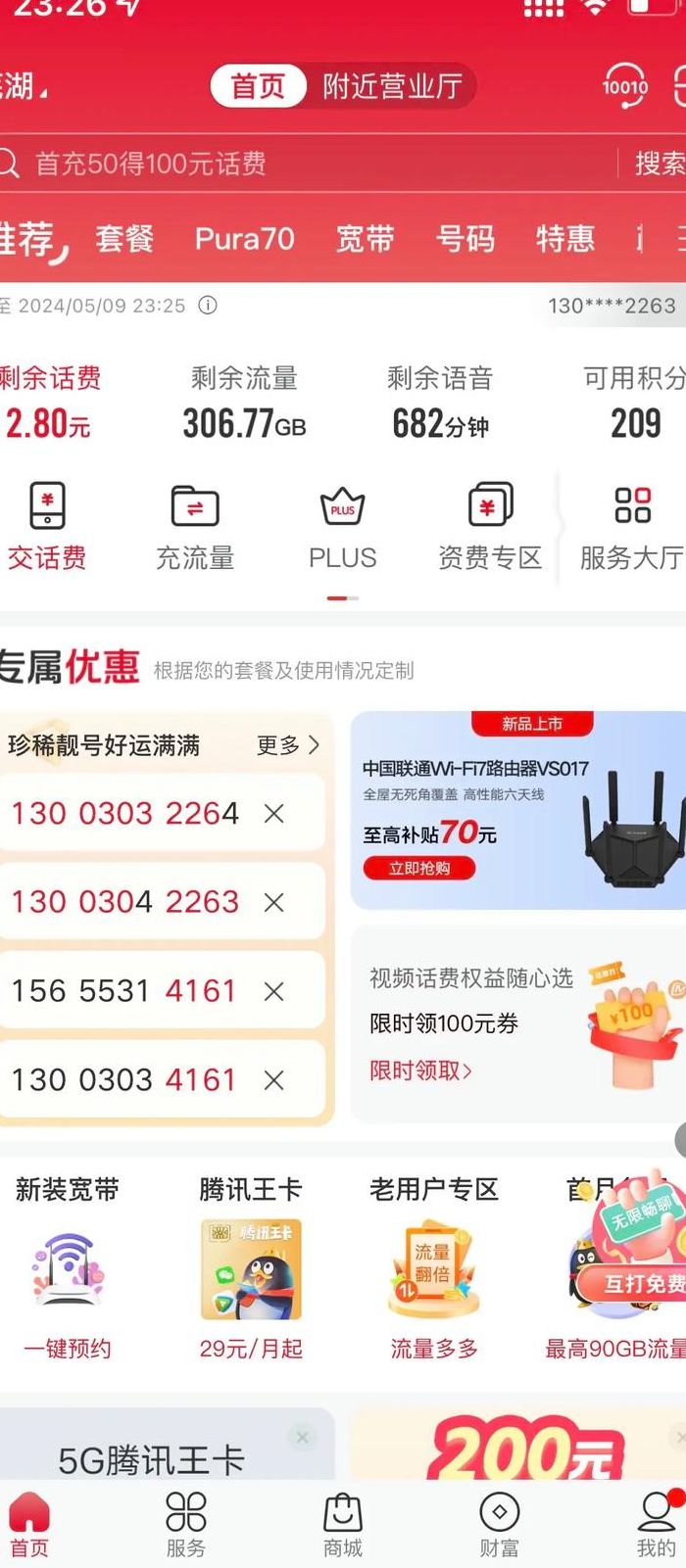
Task: Select the 套餐 category tab
Action: 124,238
